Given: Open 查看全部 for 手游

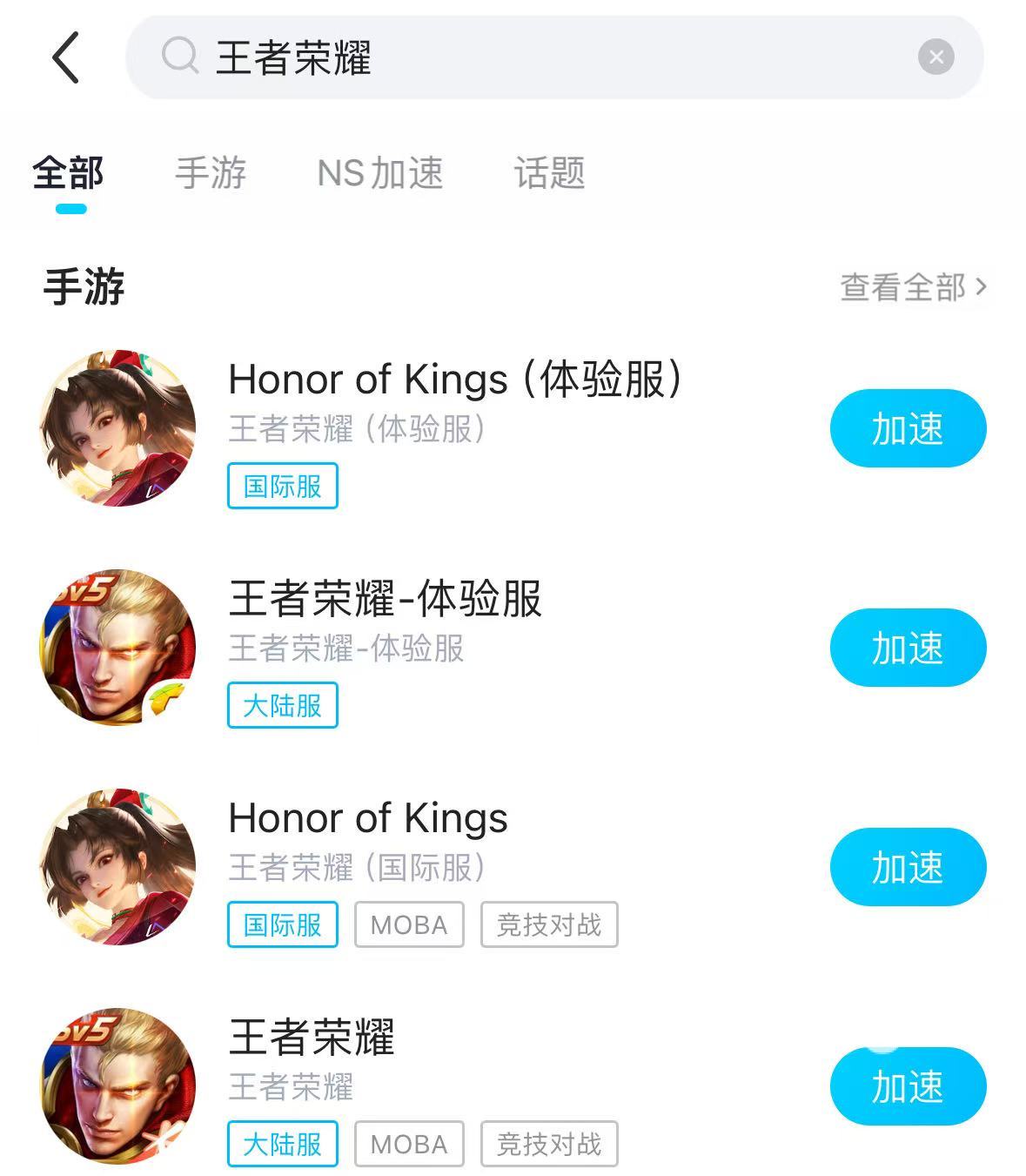Looking at the screenshot, I should (913, 287).
